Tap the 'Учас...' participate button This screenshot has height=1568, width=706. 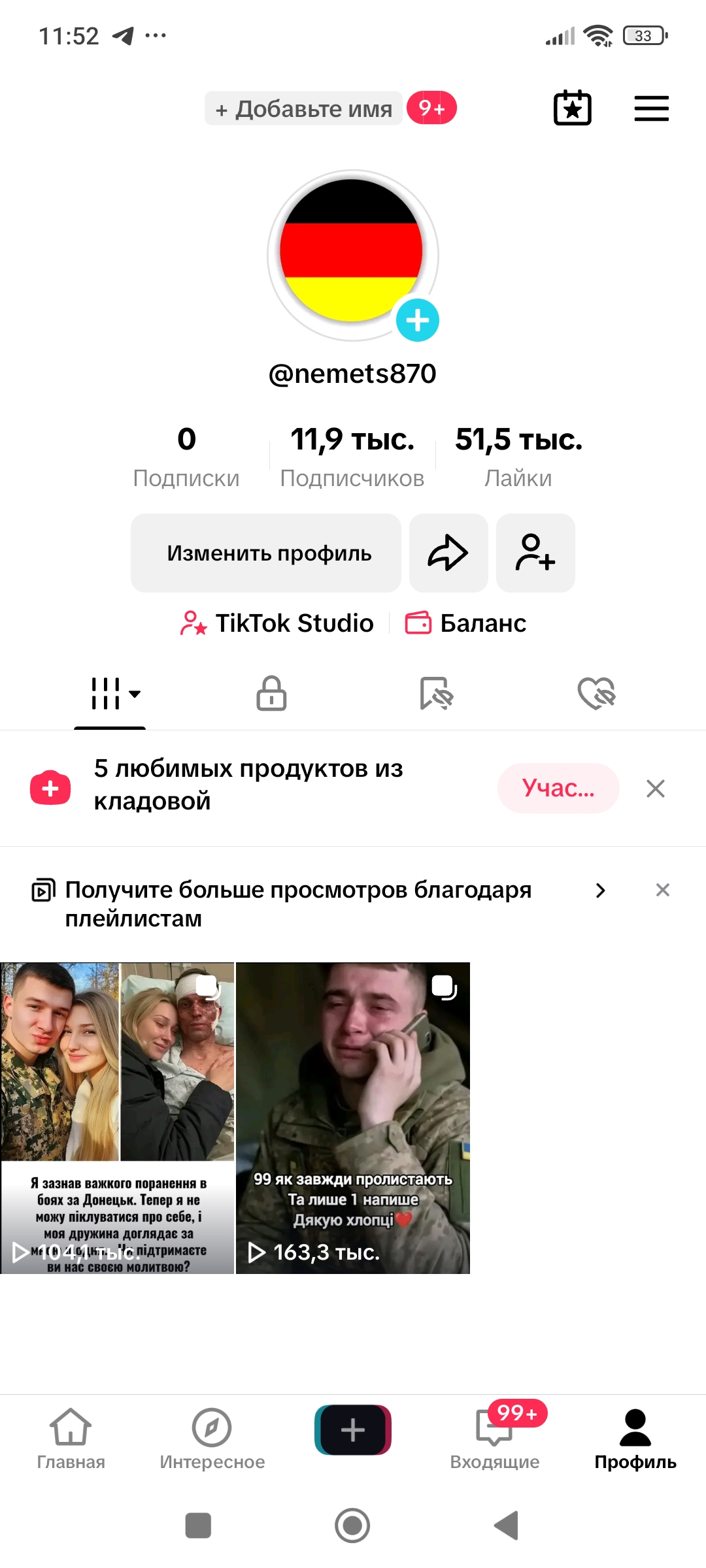558,788
